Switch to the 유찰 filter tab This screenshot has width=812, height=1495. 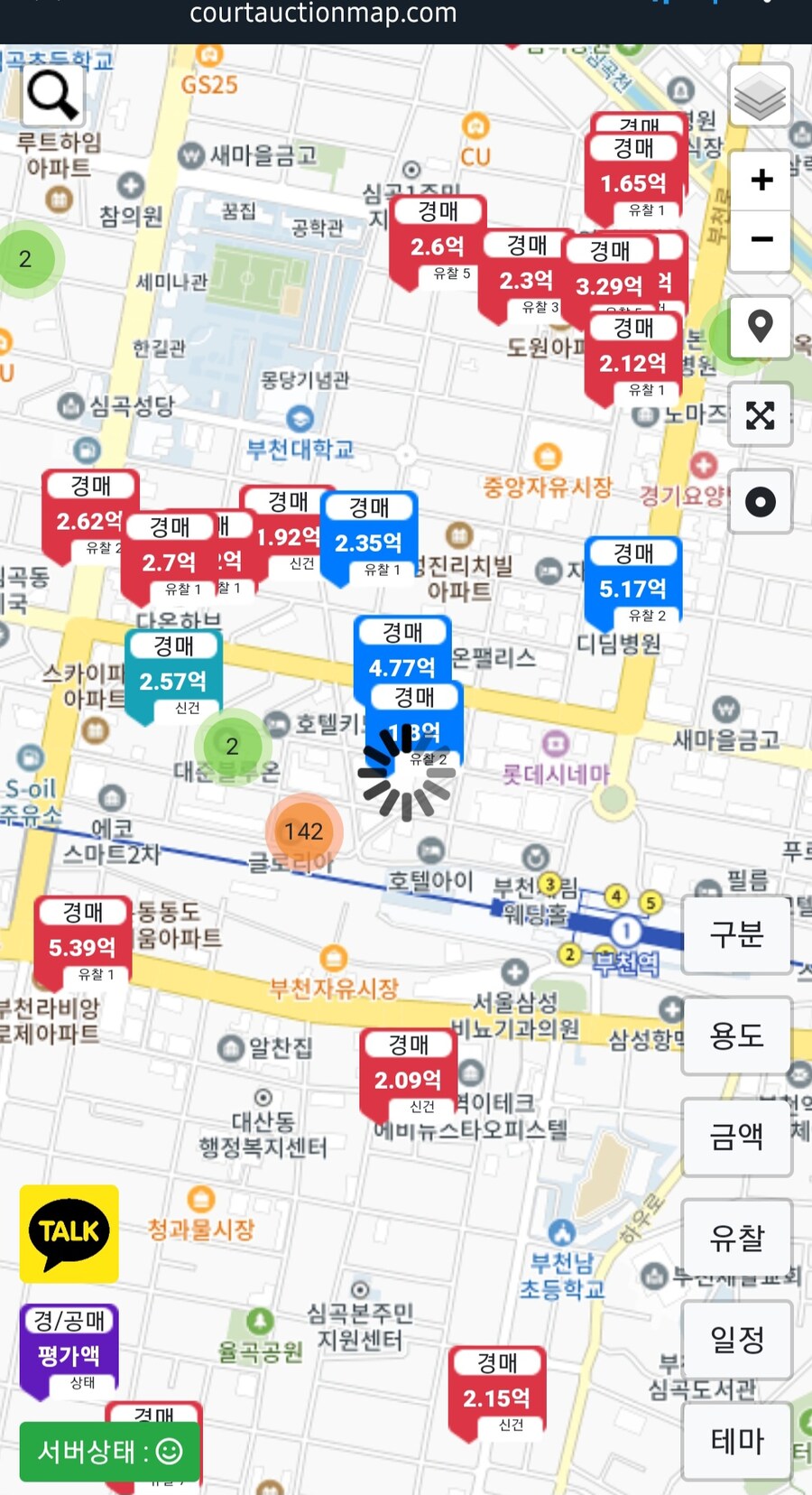tap(737, 1236)
